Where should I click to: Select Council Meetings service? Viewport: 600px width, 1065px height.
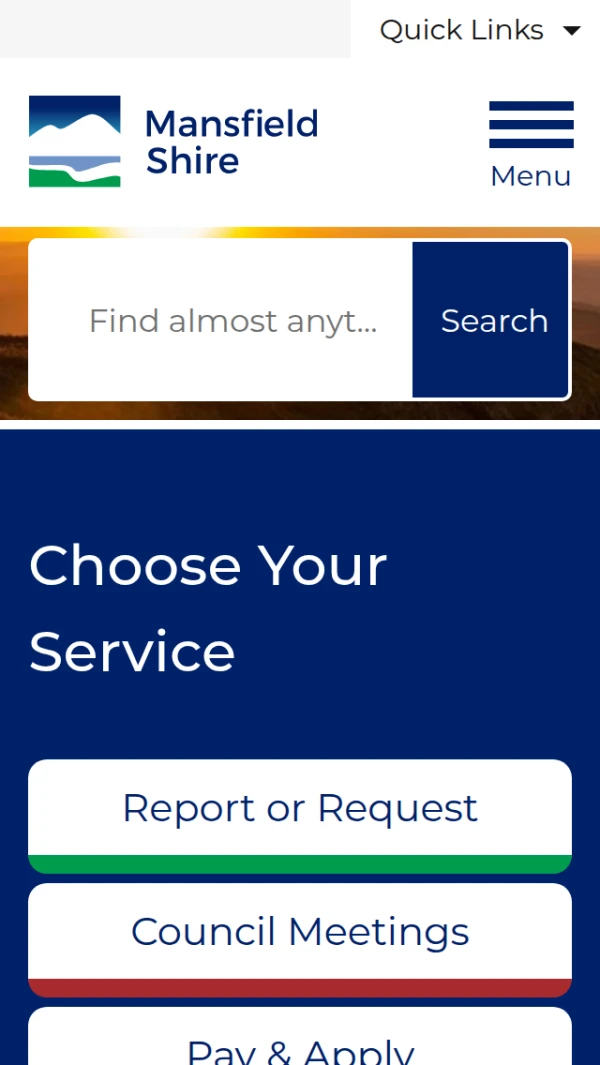pos(300,933)
